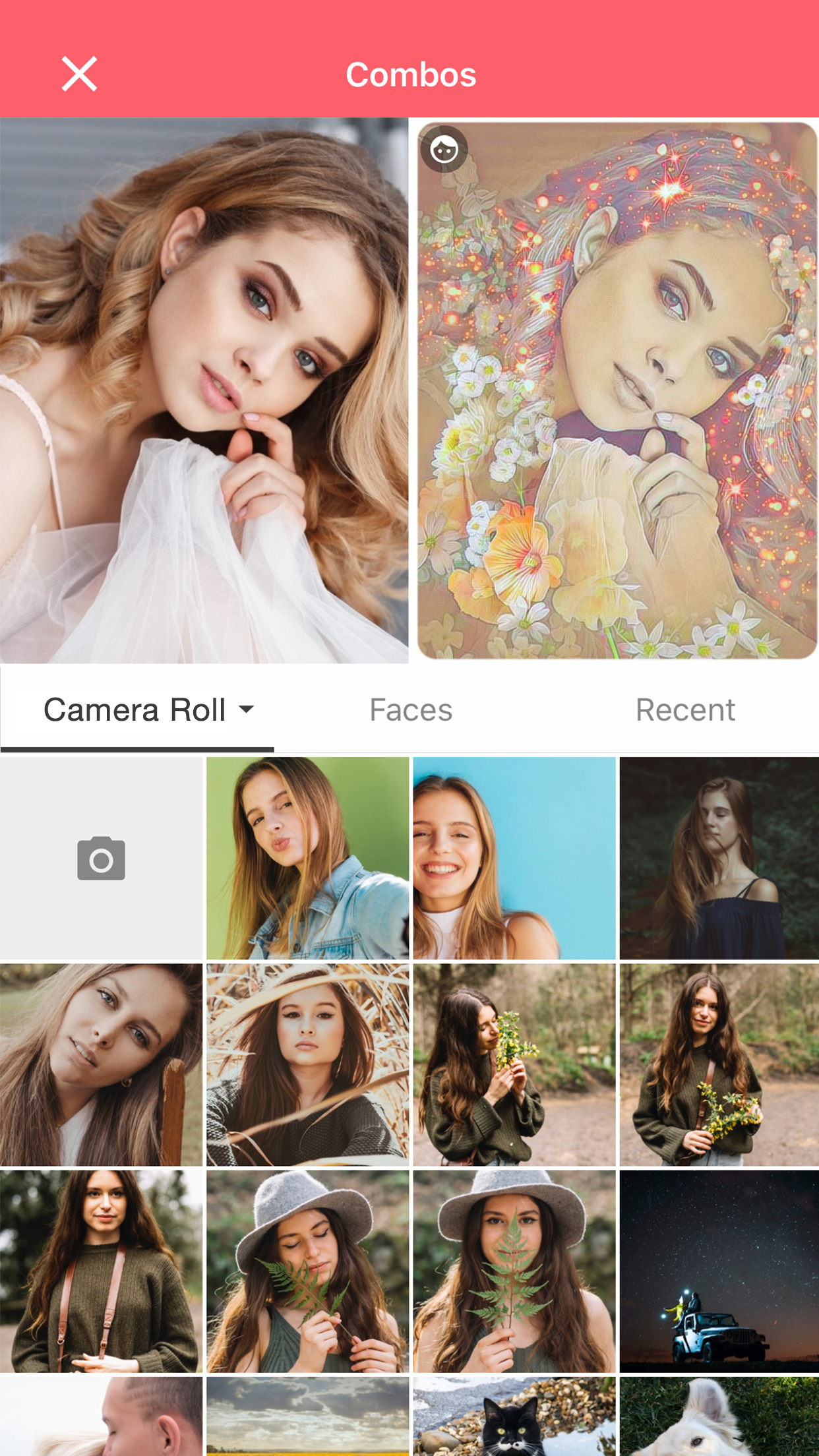Viewport: 819px width, 1456px height.
Task: Switch to the Faces tab
Action: coord(410,710)
